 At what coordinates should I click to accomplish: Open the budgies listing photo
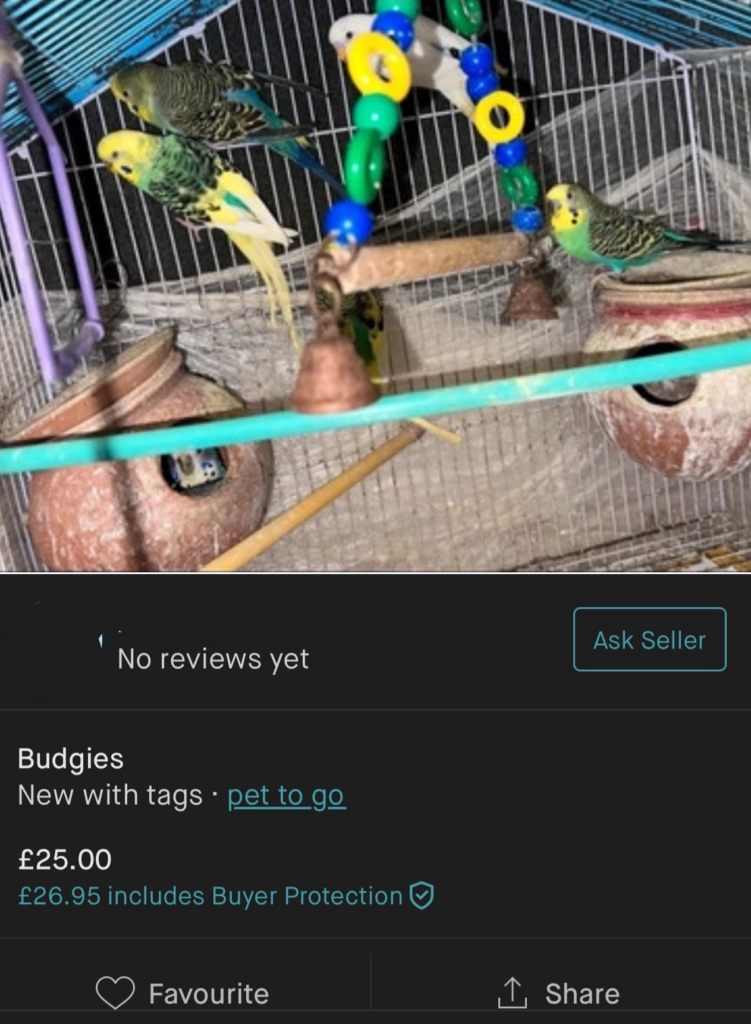click(375, 285)
